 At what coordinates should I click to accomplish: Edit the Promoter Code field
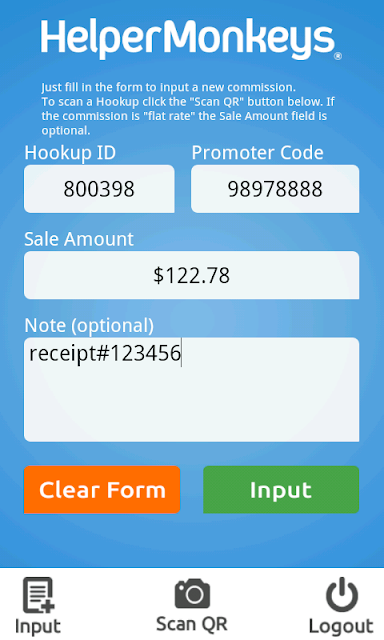click(275, 189)
